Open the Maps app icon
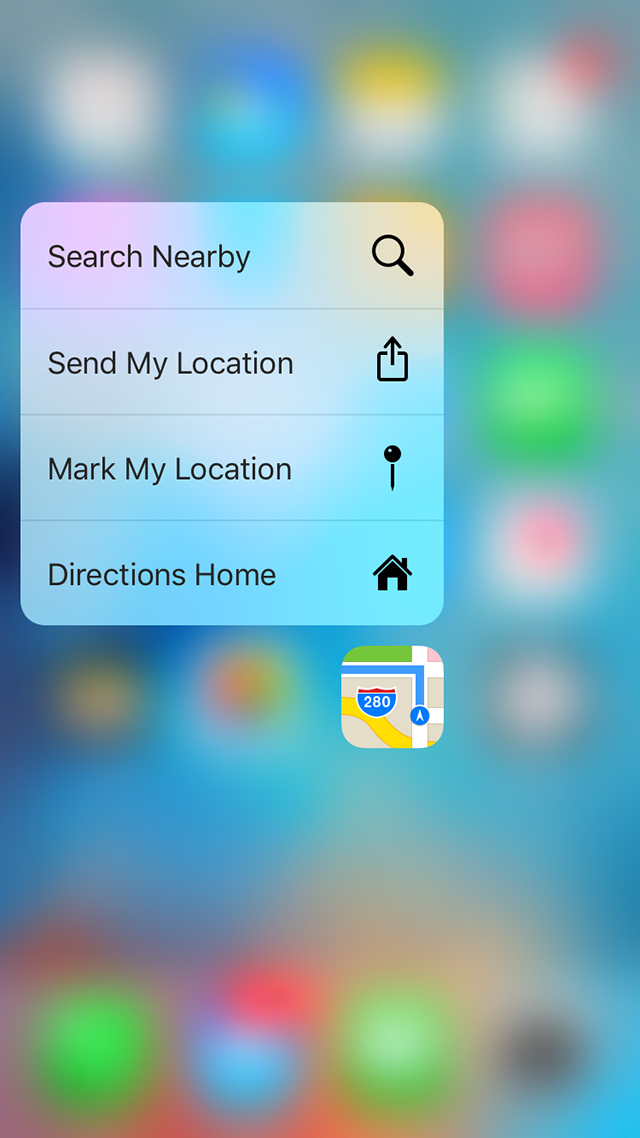The image size is (640, 1138). pos(392,697)
